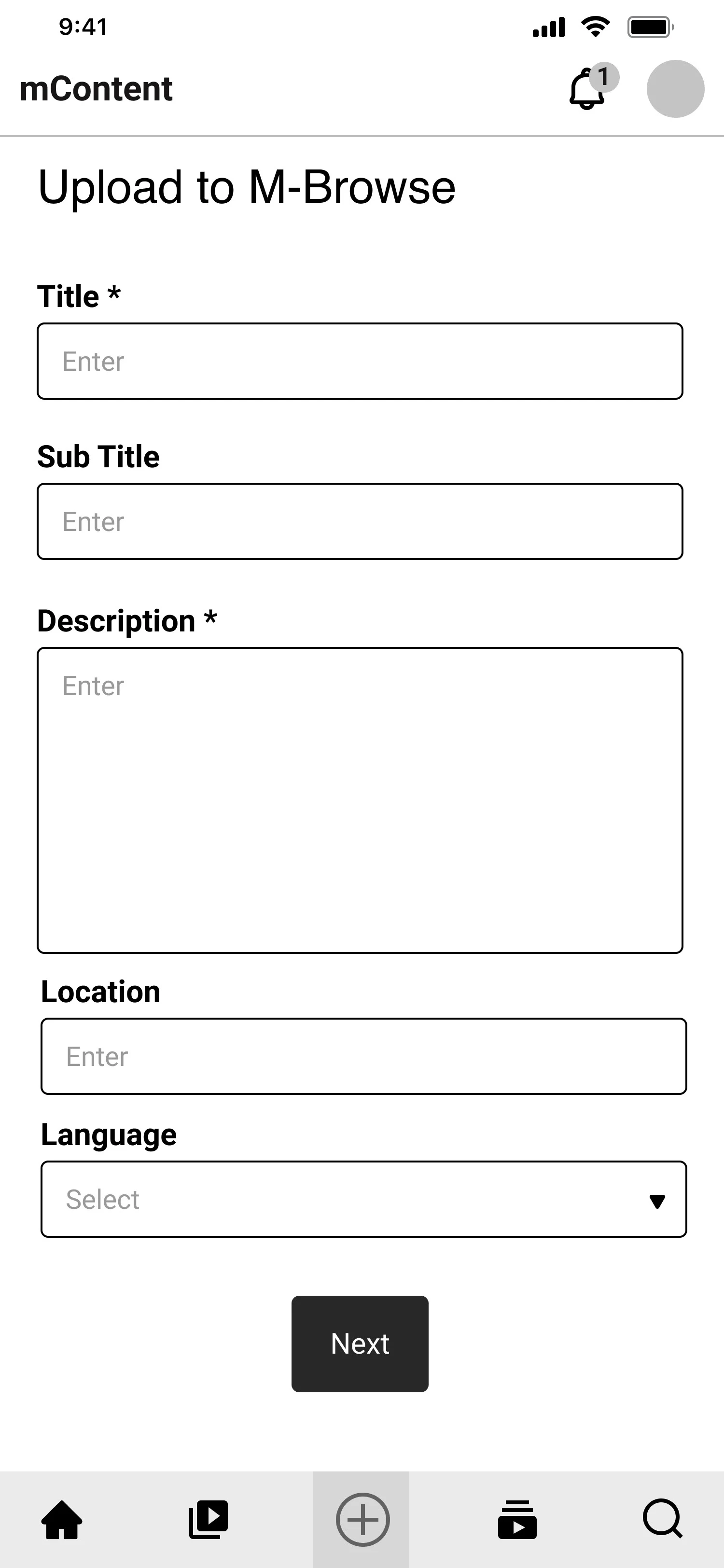
Task: Focus the Description text area
Action: click(x=360, y=800)
